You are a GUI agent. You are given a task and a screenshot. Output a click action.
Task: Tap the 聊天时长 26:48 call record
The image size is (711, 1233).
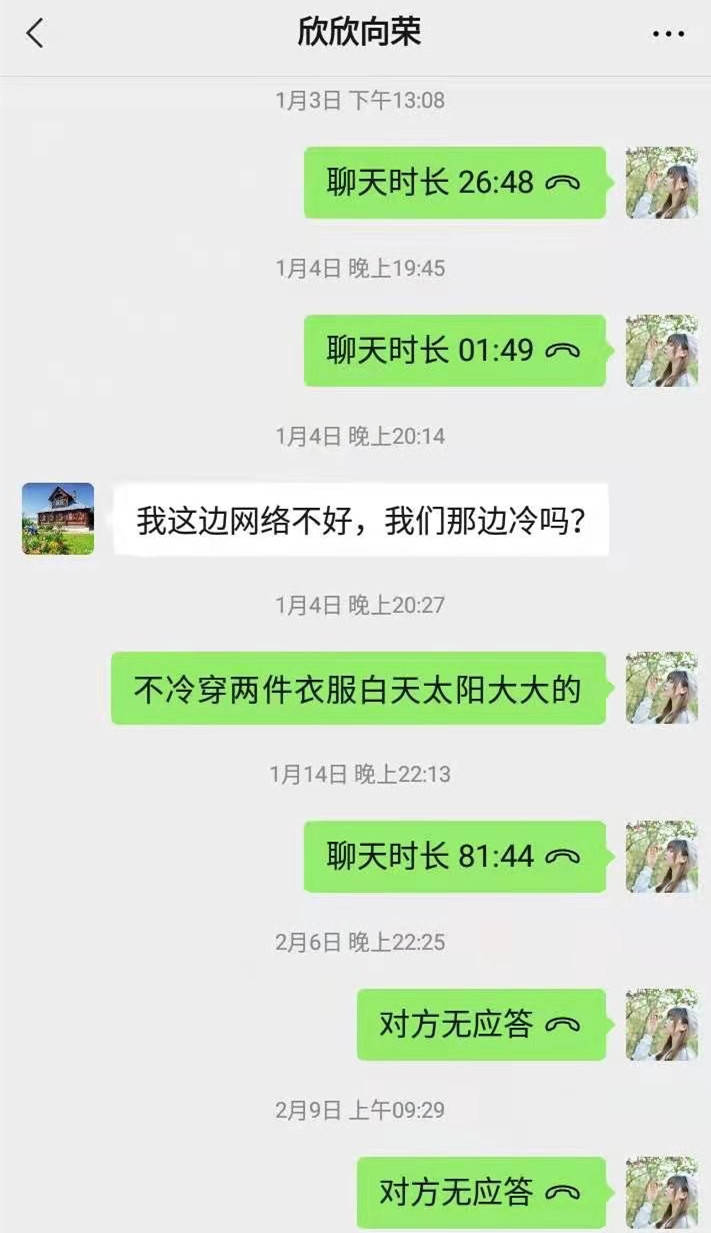455,182
